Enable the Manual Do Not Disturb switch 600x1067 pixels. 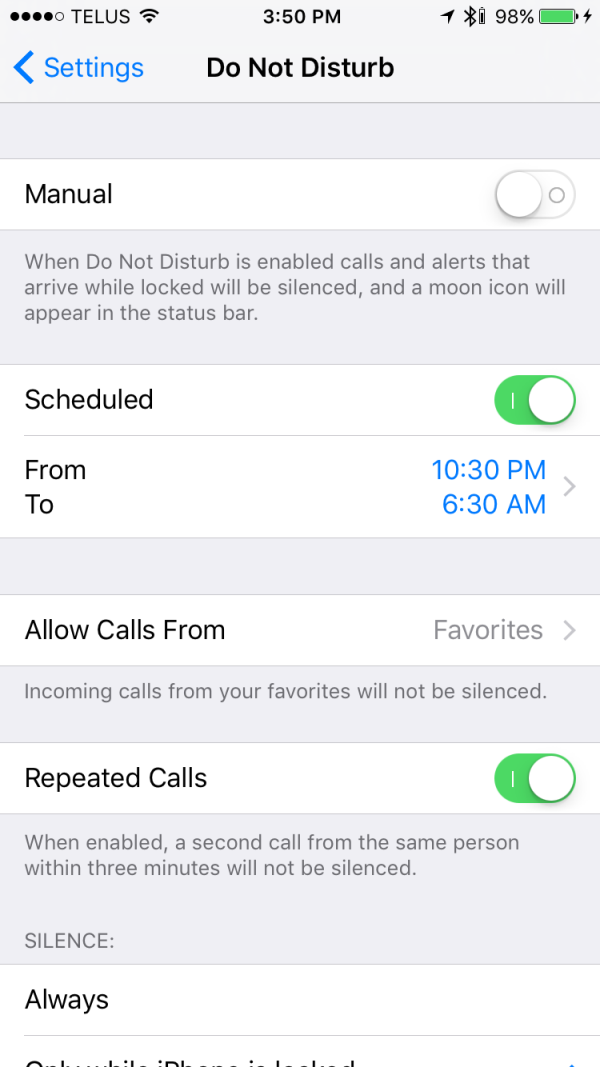pyautogui.click(x=535, y=195)
